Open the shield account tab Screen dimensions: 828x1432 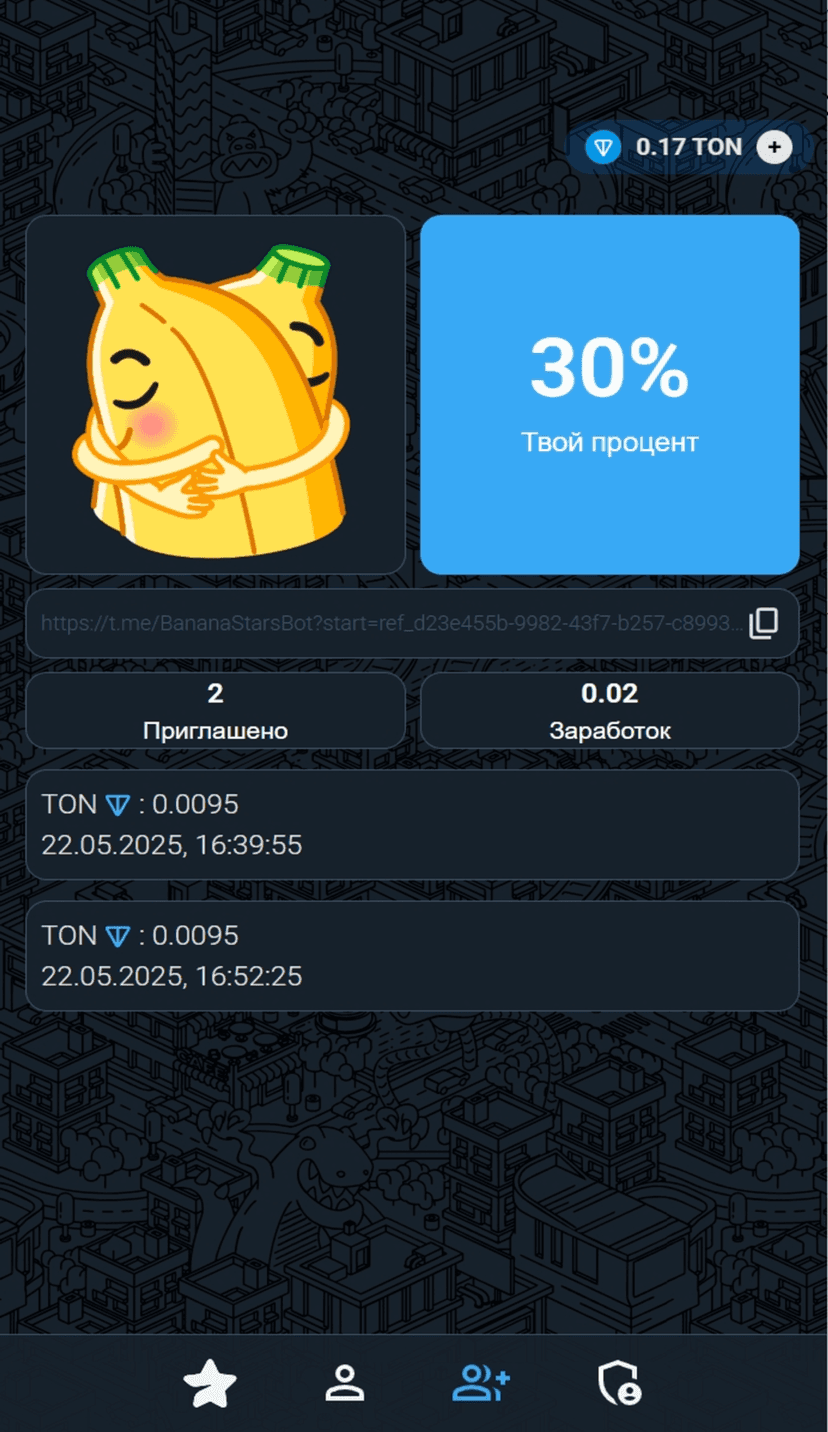coord(619,1385)
